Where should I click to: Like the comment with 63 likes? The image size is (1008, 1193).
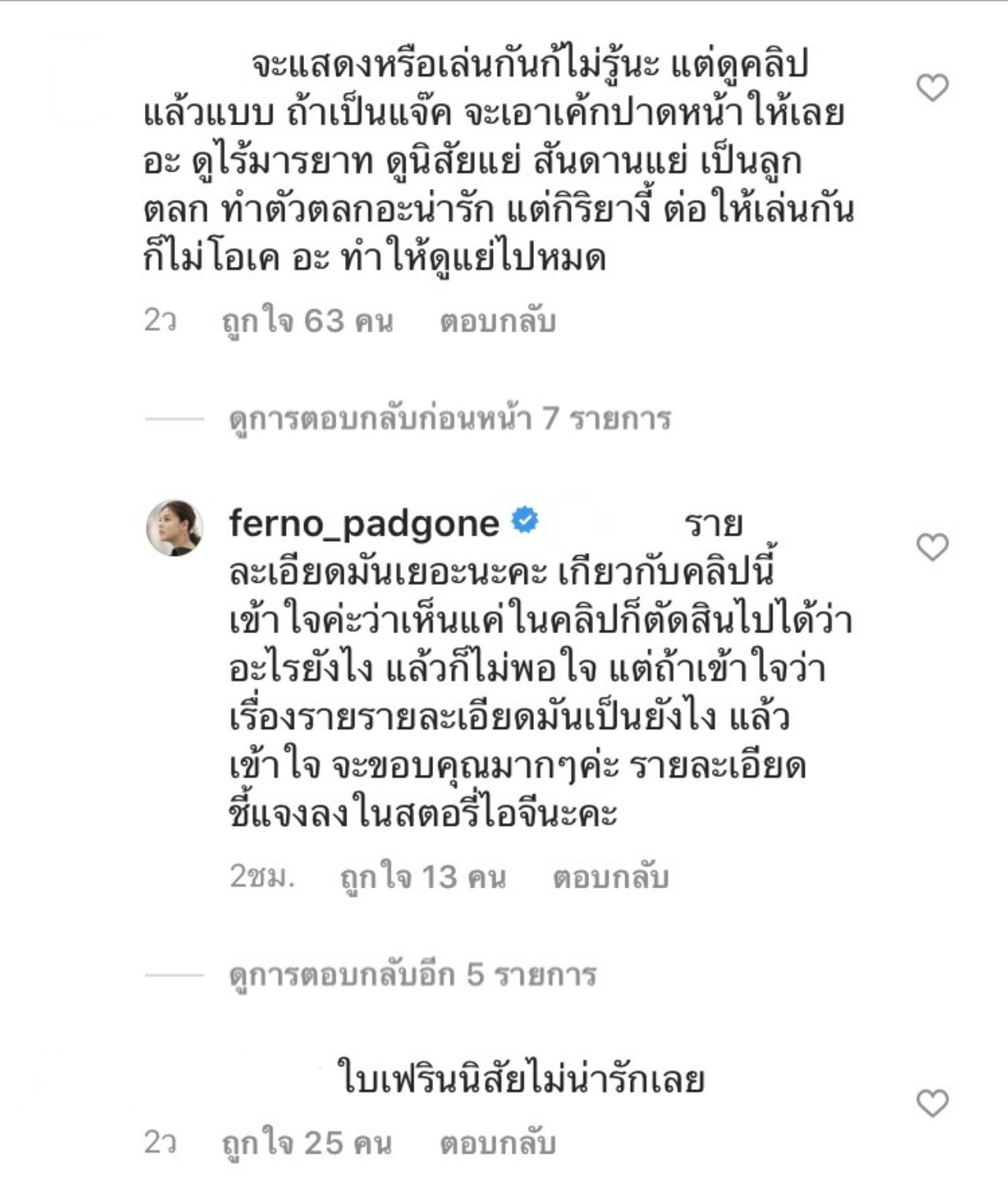click(x=932, y=87)
